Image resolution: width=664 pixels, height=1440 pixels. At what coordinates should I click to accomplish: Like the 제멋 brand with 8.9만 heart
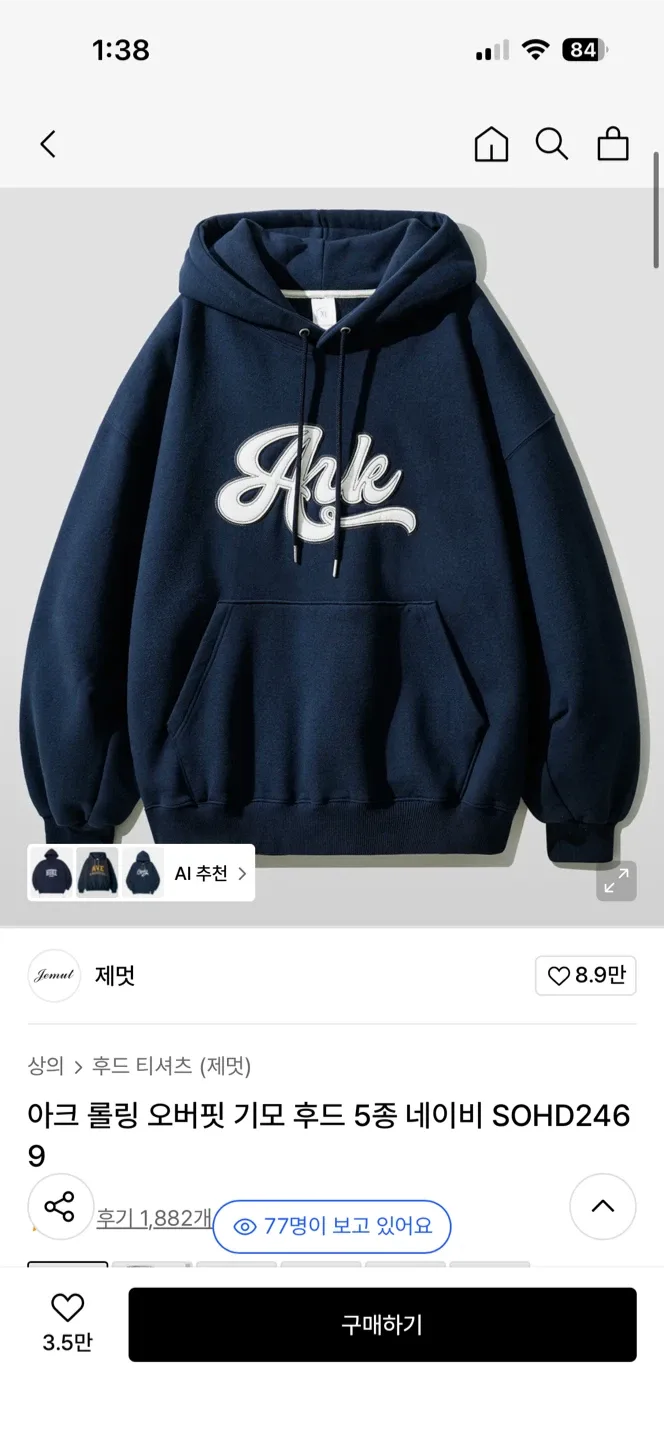(x=586, y=975)
